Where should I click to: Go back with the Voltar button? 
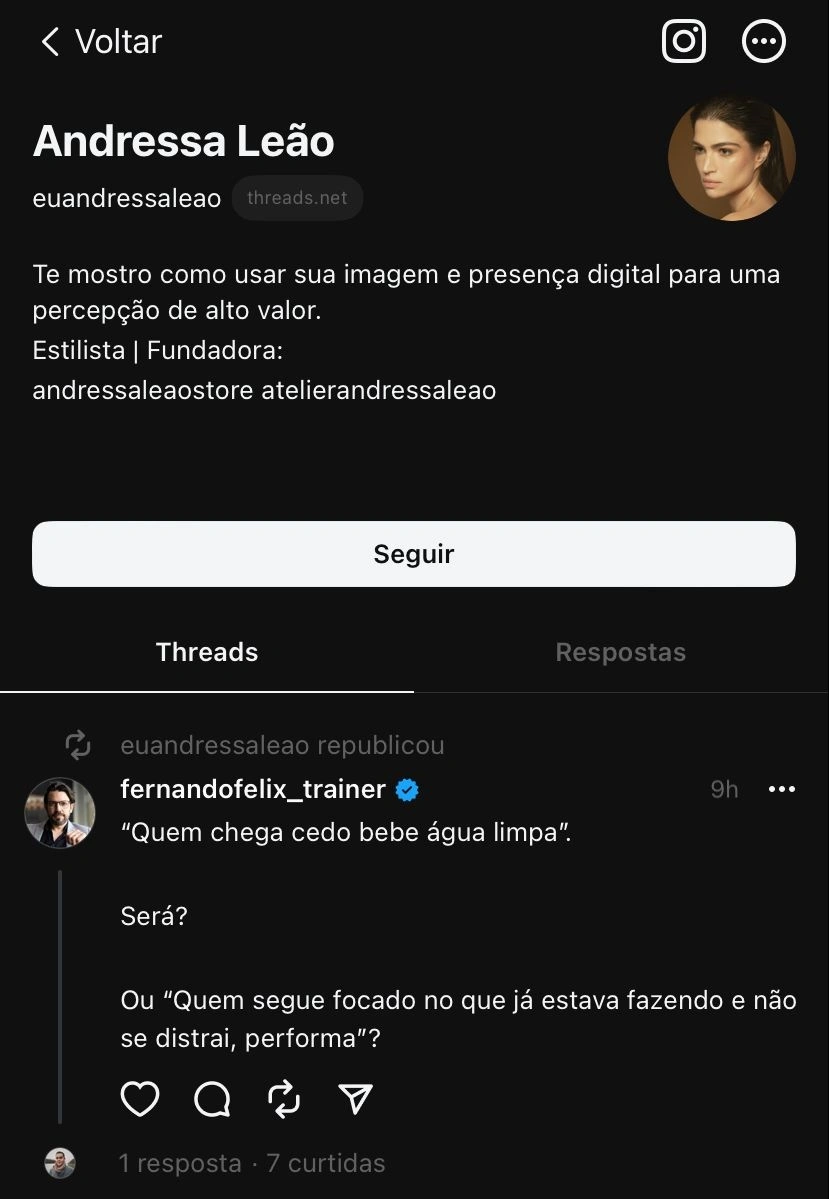tap(100, 42)
